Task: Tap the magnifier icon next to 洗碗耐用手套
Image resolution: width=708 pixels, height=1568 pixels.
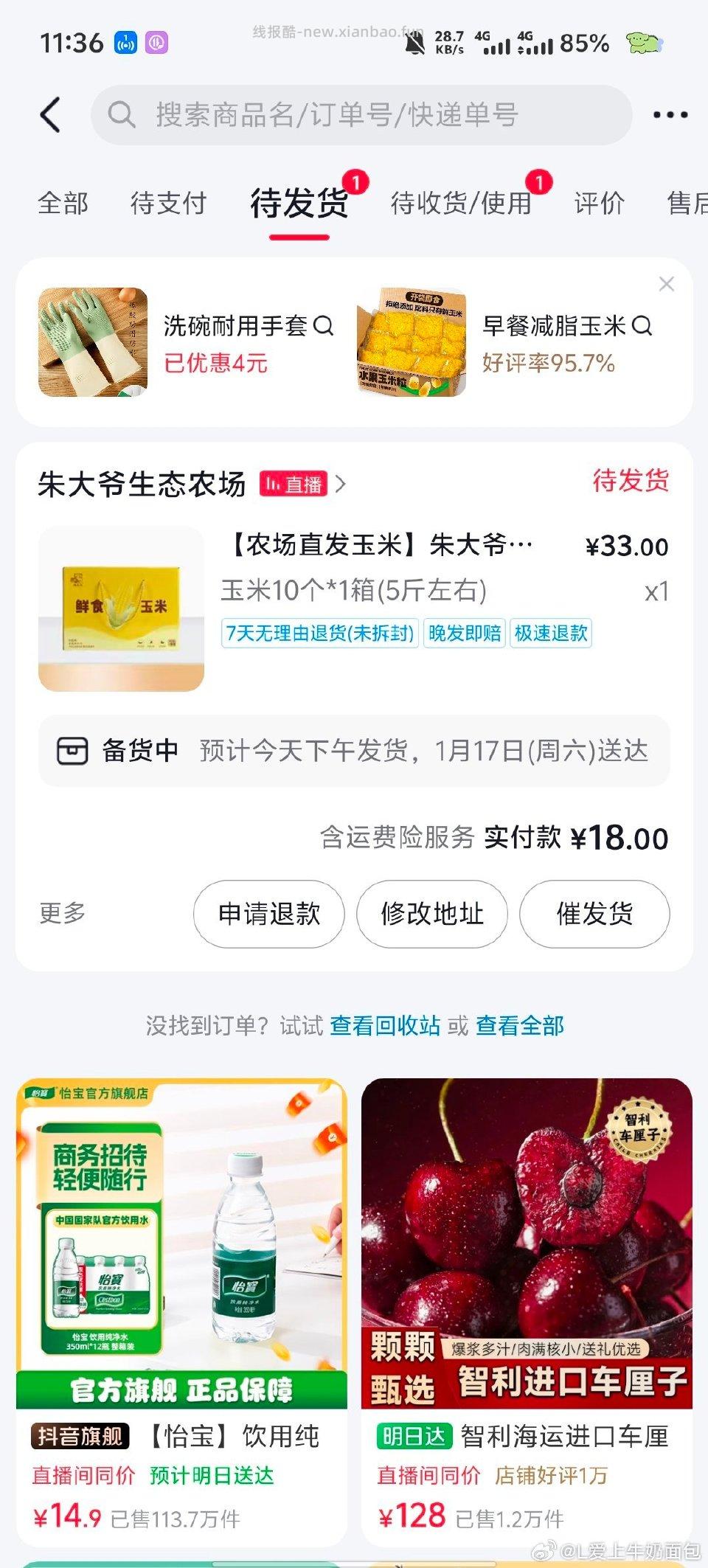Action: pyautogui.click(x=323, y=327)
